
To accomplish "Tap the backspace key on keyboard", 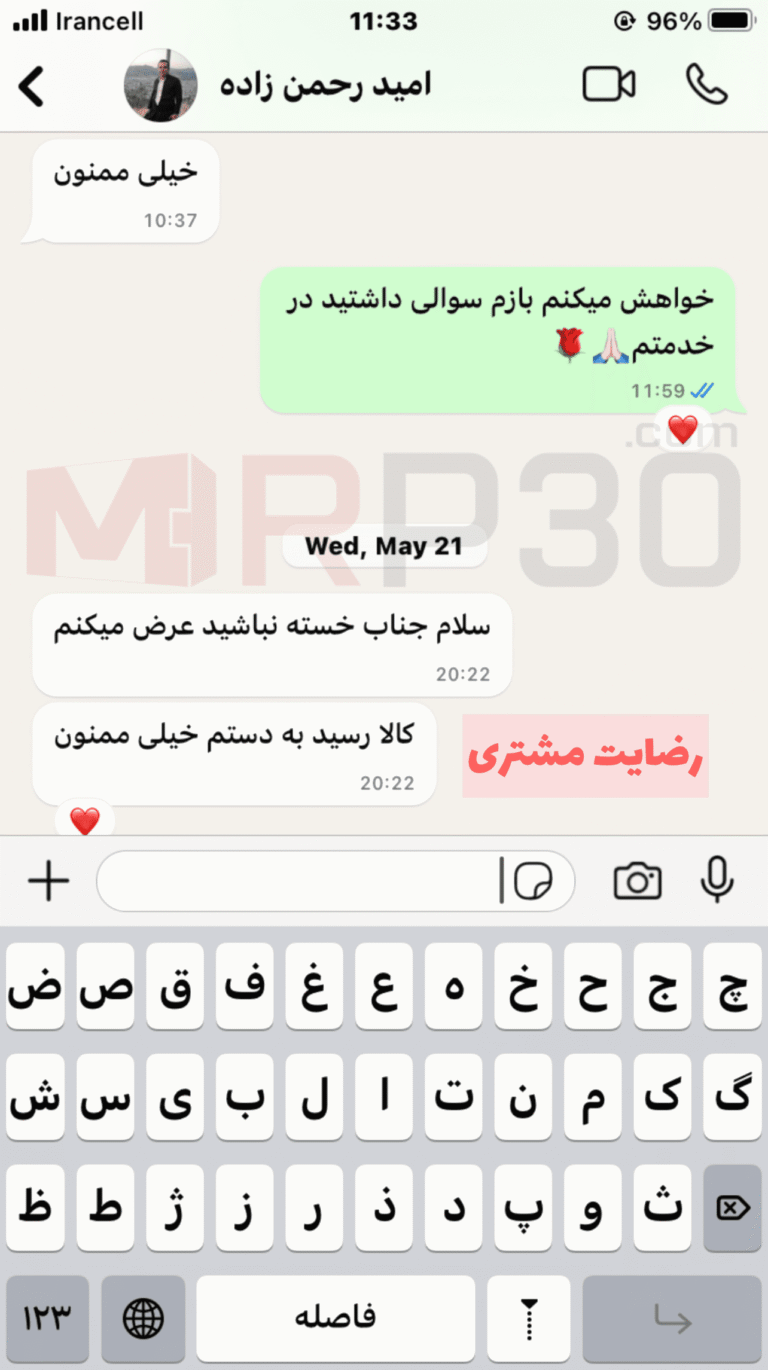I will [732, 1208].
